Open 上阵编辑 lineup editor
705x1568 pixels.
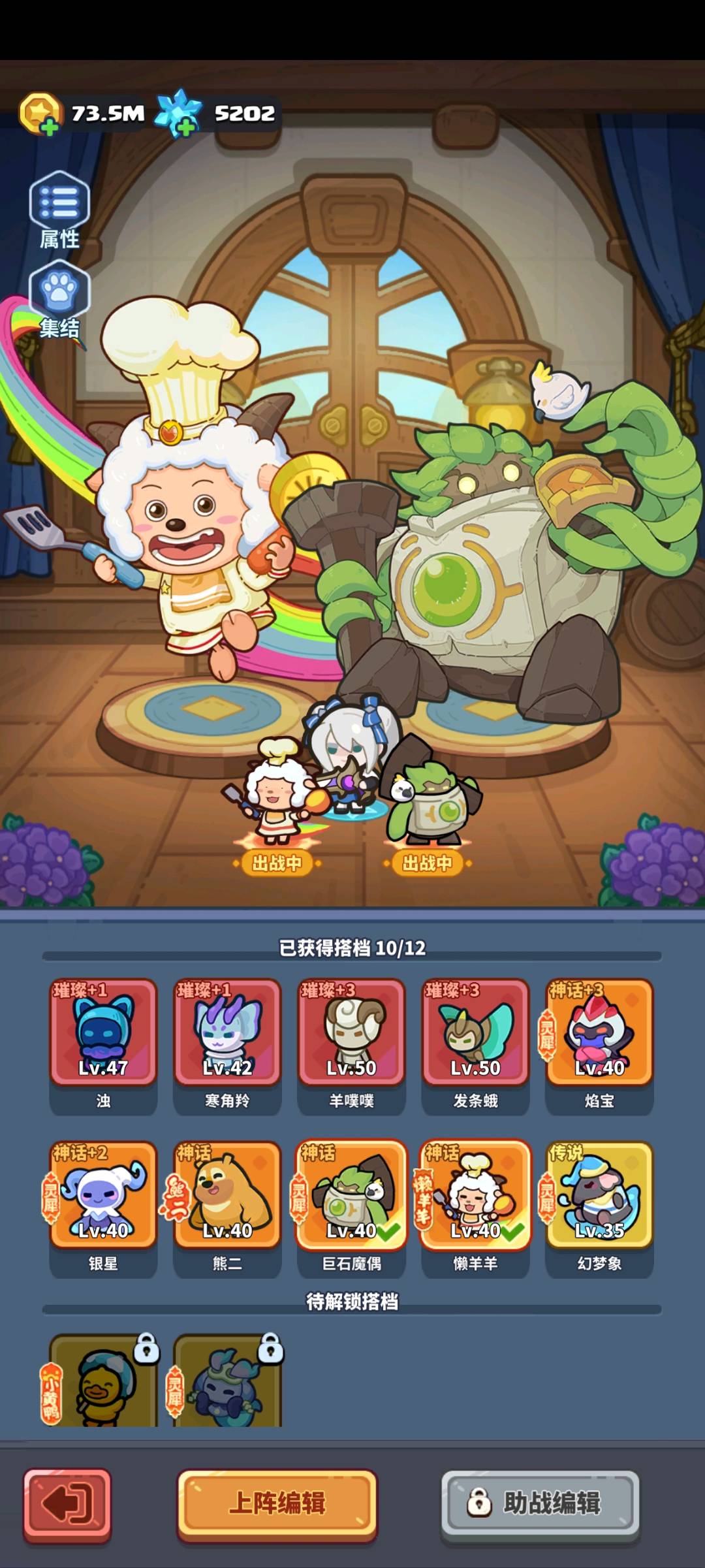pyautogui.click(x=277, y=1503)
